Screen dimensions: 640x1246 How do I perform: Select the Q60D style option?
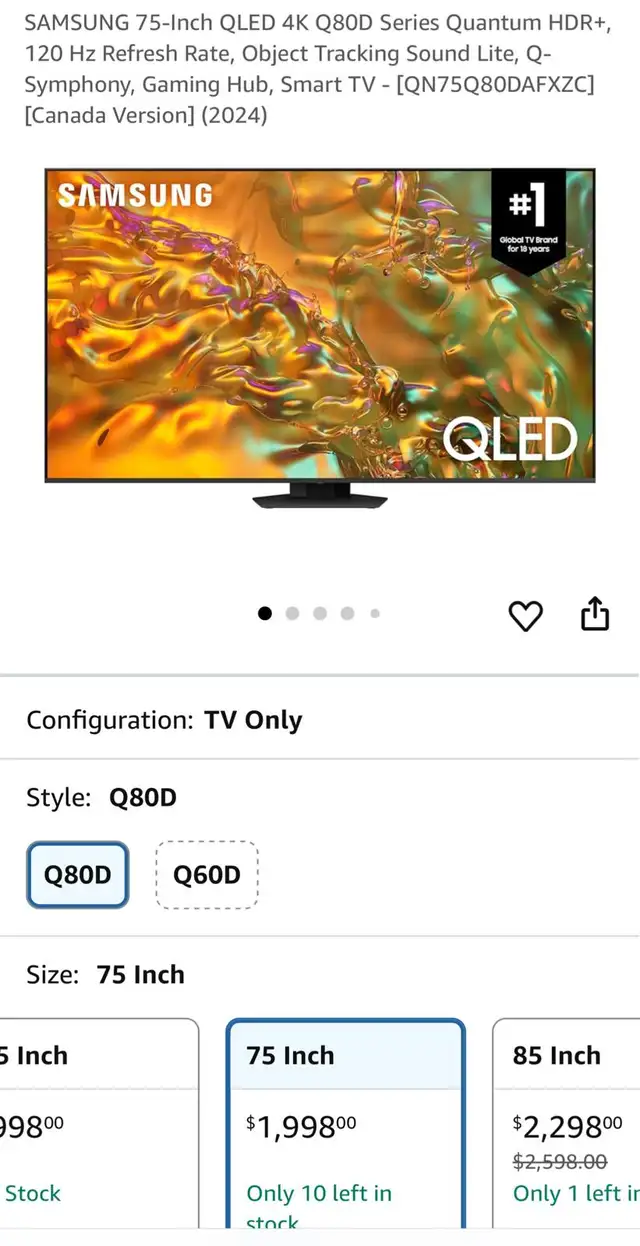[x=207, y=875]
